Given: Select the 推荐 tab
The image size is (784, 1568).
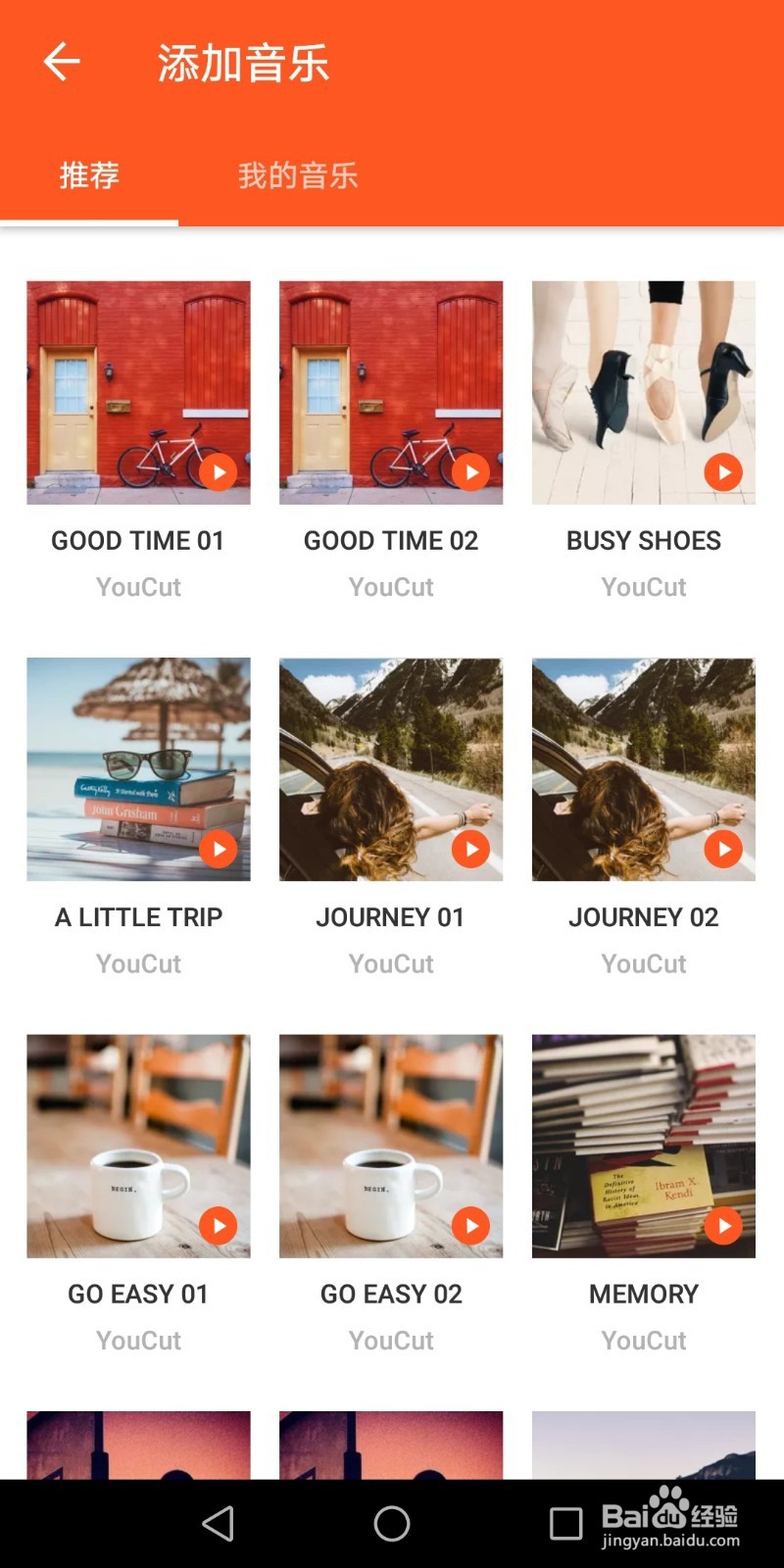Looking at the screenshot, I should [89, 175].
